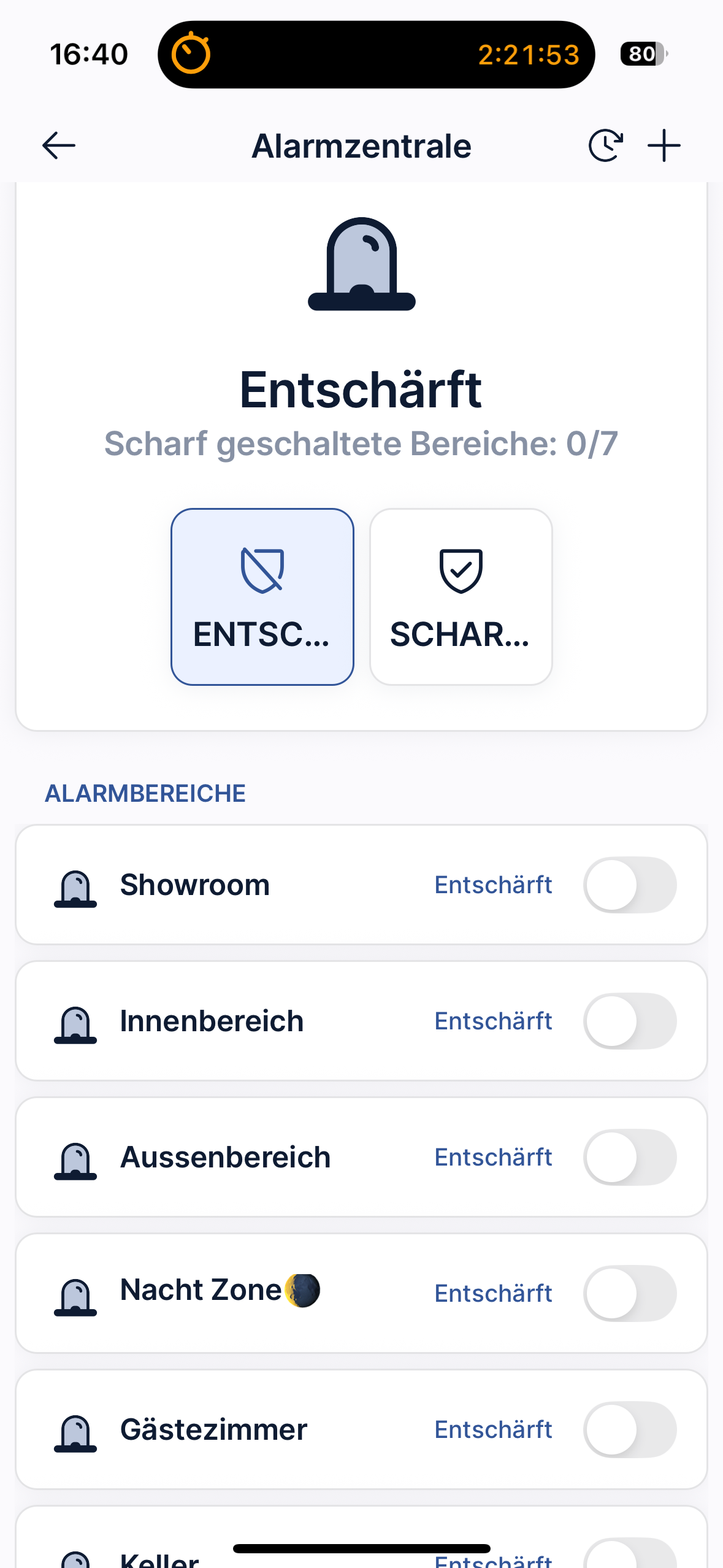Add a new alarm area with plus
Image resolution: width=723 pixels, height=1568 pixels.
[664, 146]
